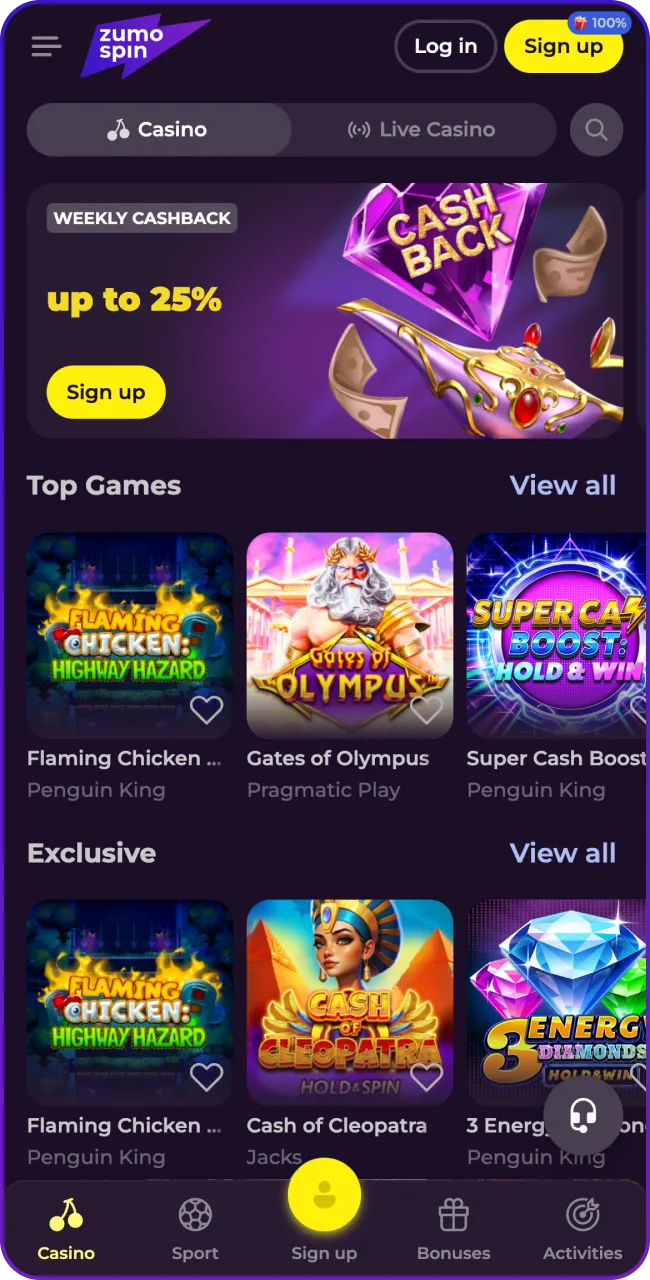
Task: Select the Casino segment tab
Action: coord(158,130)
